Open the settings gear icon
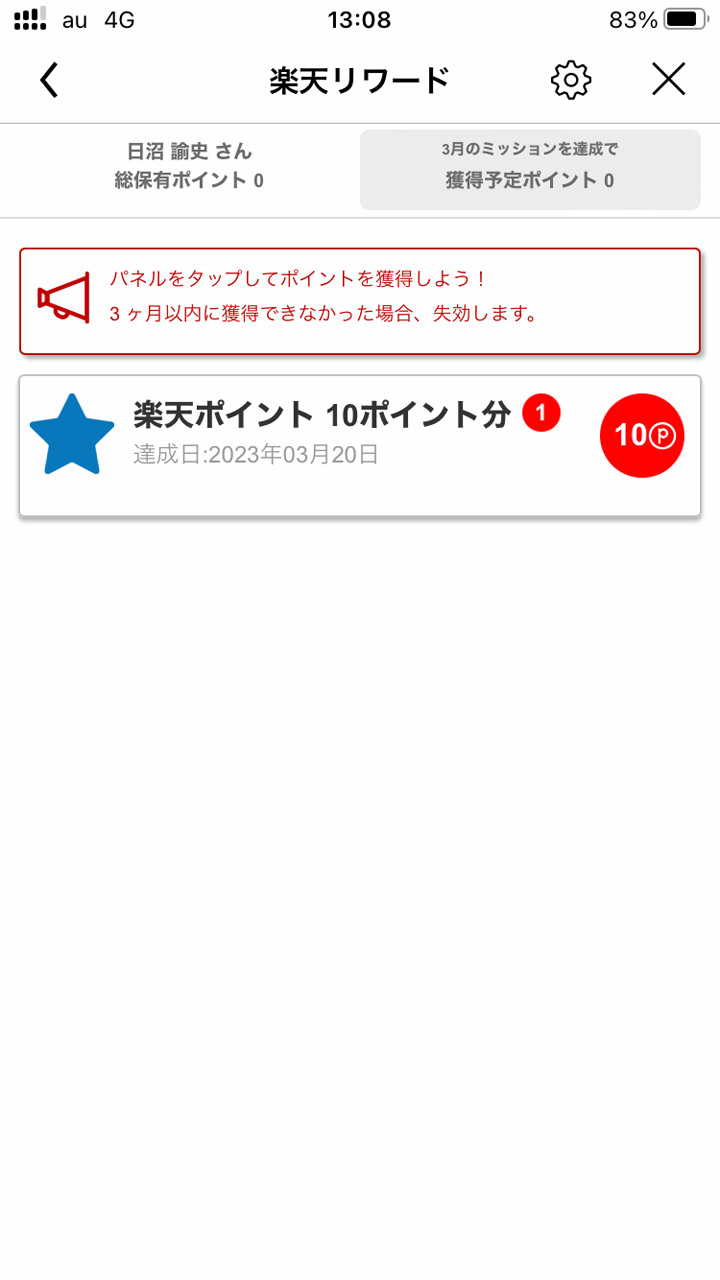Viewport: 720px width, 1280px height. click(x=569, y=79)
